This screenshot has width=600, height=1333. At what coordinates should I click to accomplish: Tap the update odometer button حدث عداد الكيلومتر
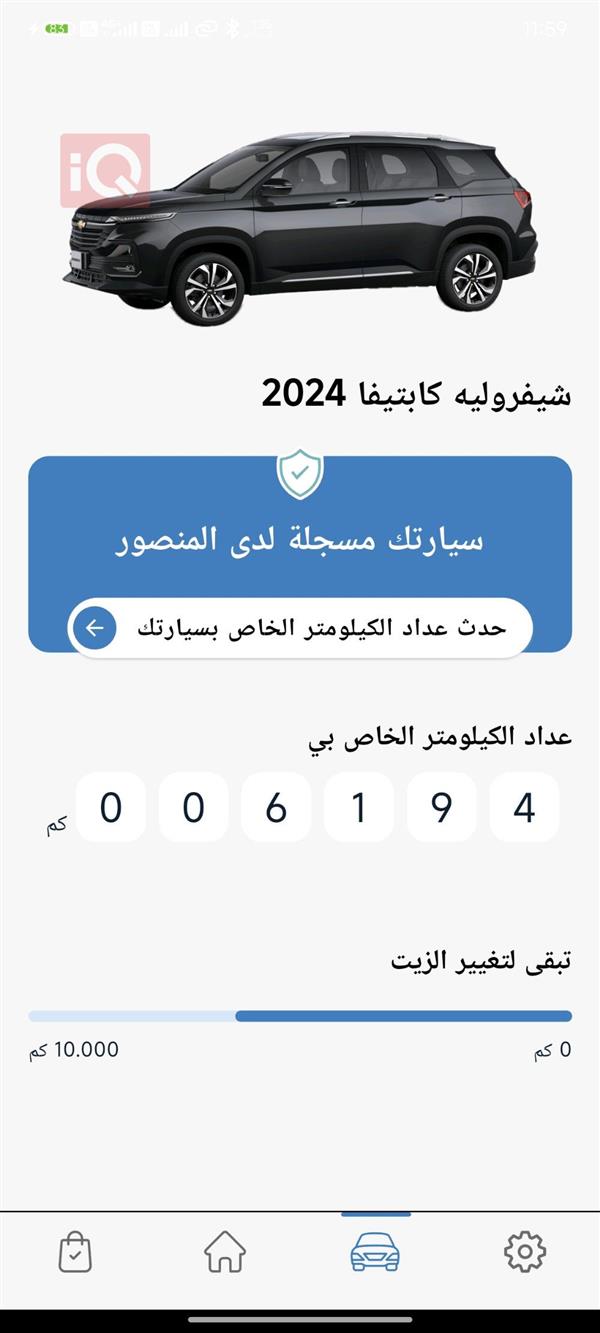[300, 628]
